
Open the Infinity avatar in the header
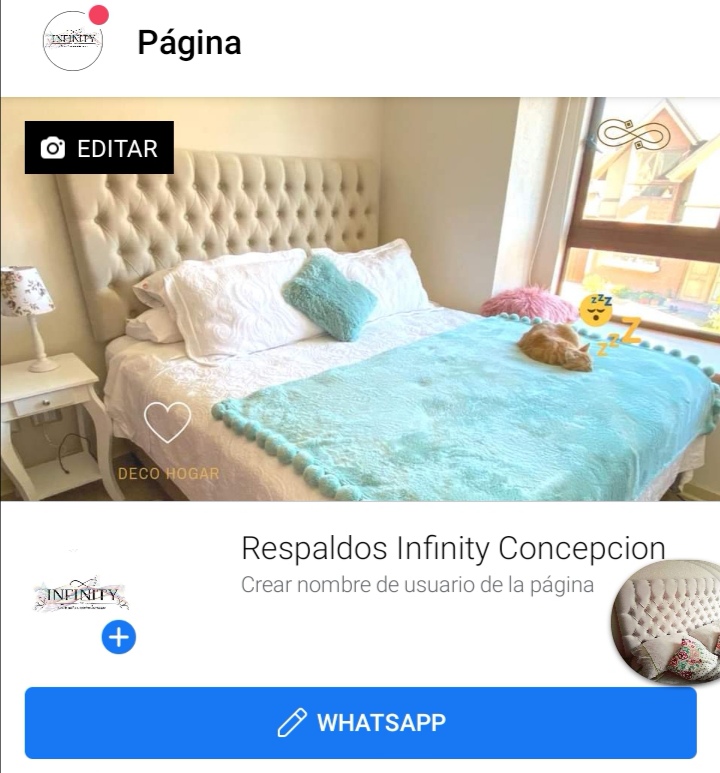point(73,41)
